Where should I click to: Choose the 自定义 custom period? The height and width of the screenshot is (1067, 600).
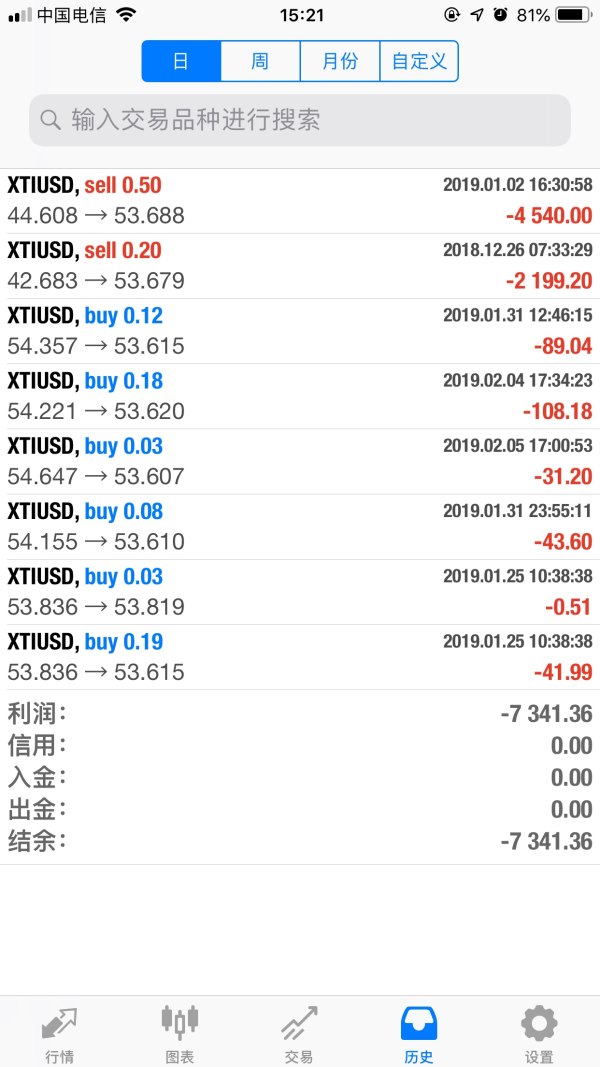click(x=419, y=62)
